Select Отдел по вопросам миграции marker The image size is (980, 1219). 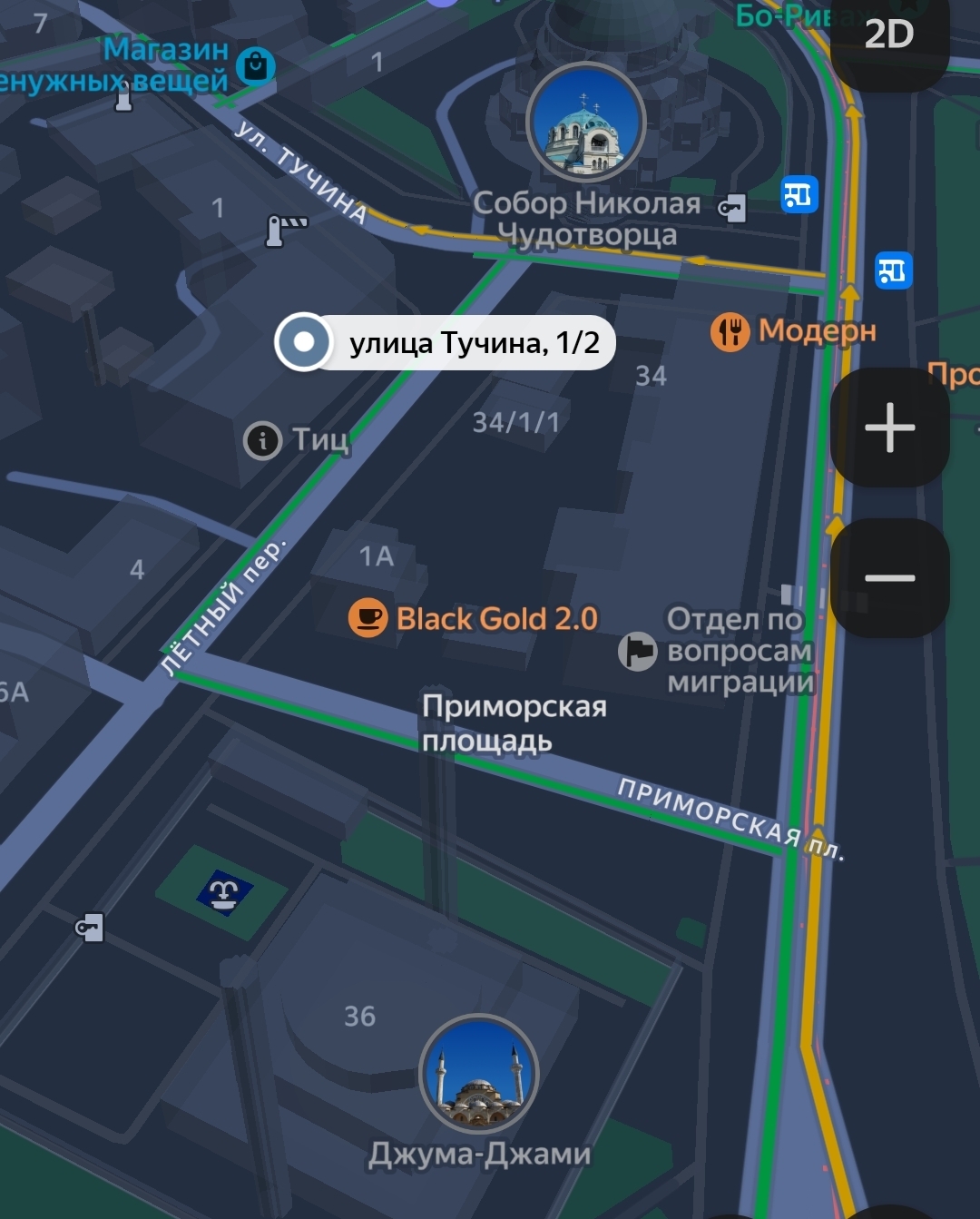[x=638, y=651]
